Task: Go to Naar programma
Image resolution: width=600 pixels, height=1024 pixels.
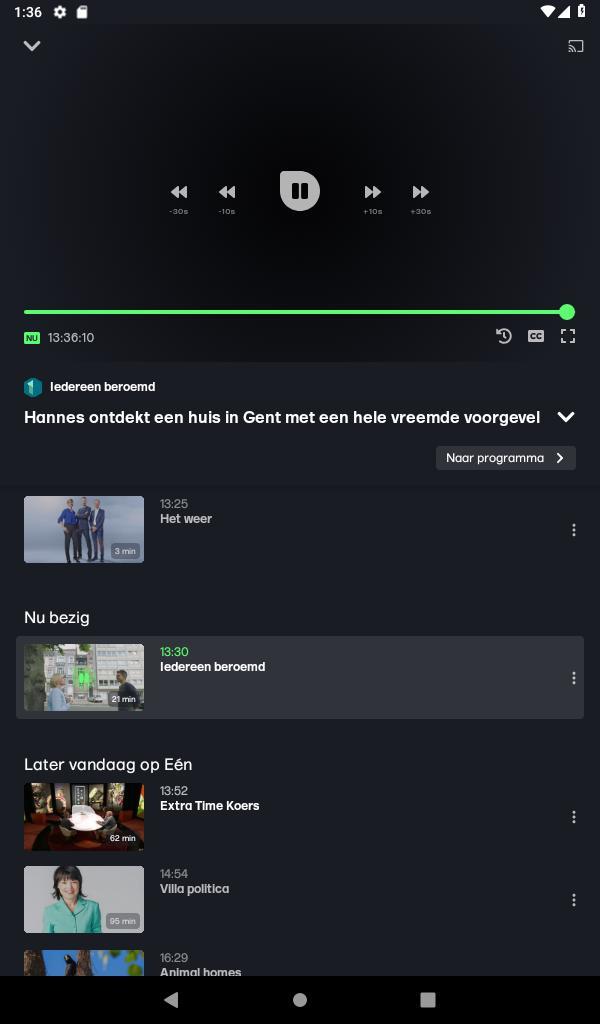Action: (x=505, y=458)
